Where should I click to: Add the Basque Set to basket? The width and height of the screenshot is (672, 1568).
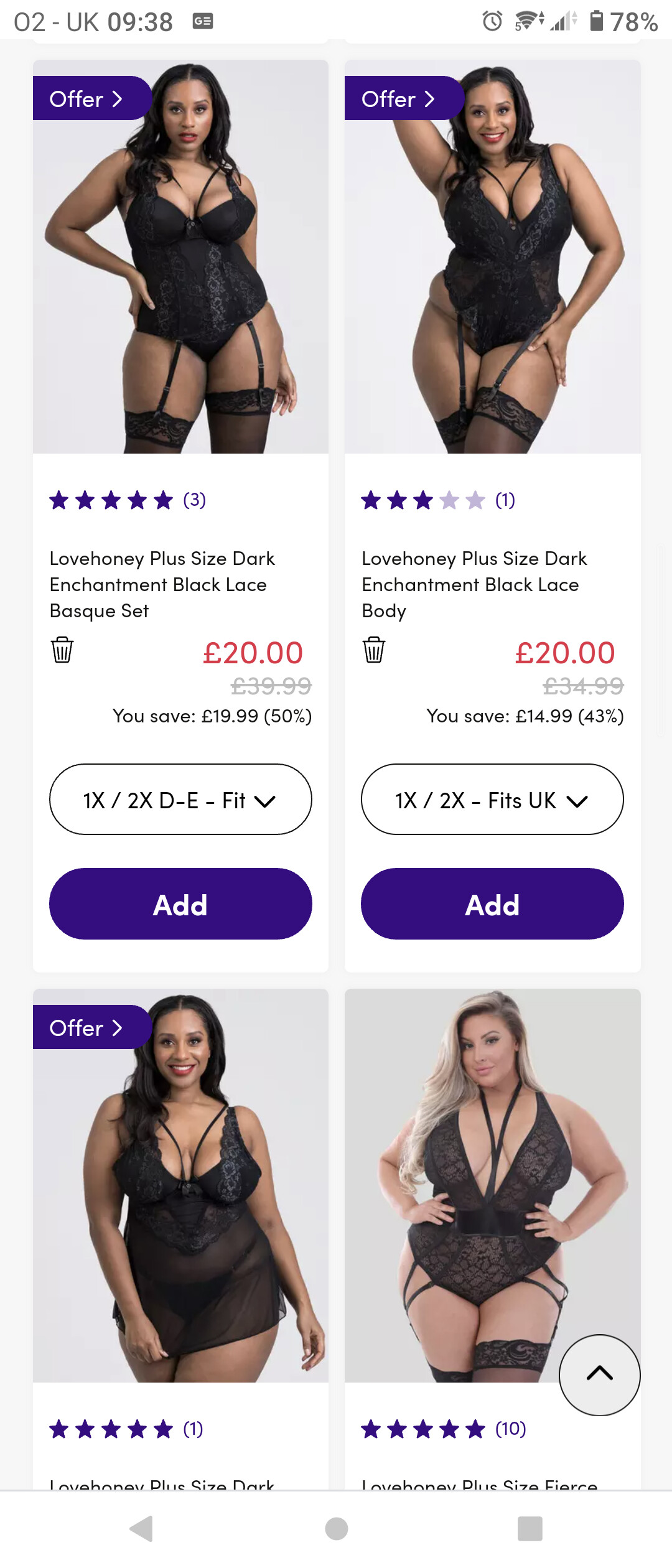click(x=180, y=904)
